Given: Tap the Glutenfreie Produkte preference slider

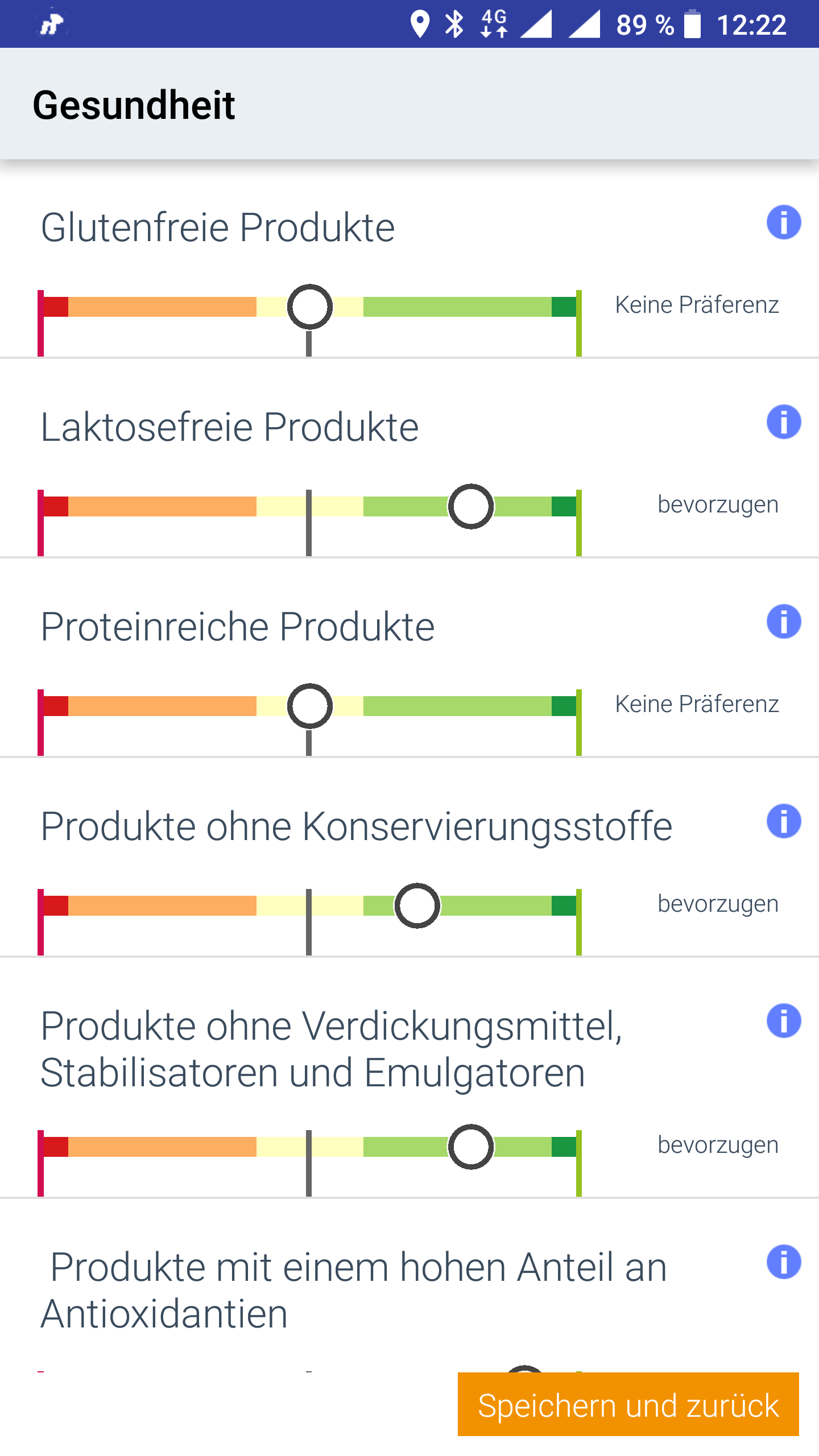Looking at the screenshot, I should (x=310, y=307).
